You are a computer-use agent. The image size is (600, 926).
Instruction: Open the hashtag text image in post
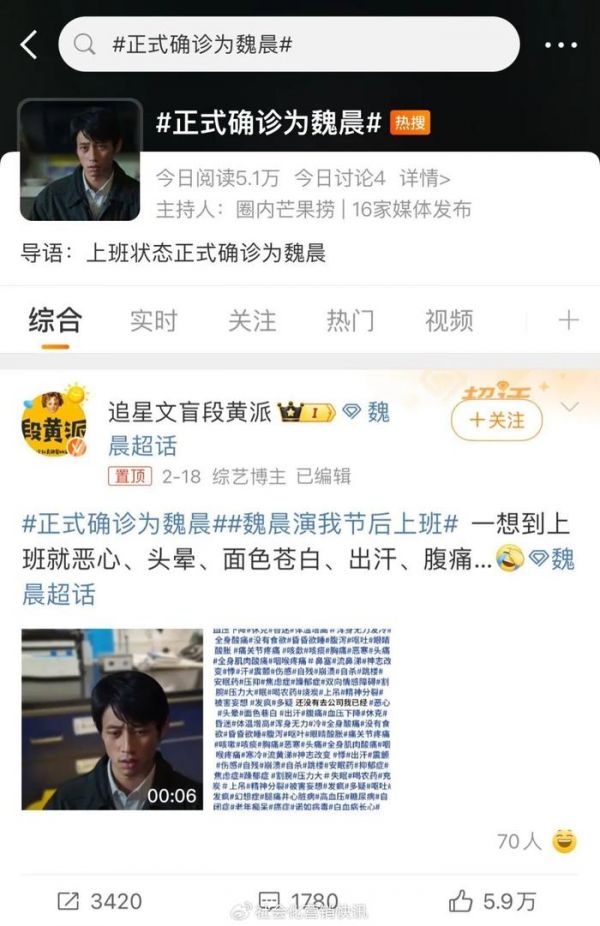(x=298, y=719)
